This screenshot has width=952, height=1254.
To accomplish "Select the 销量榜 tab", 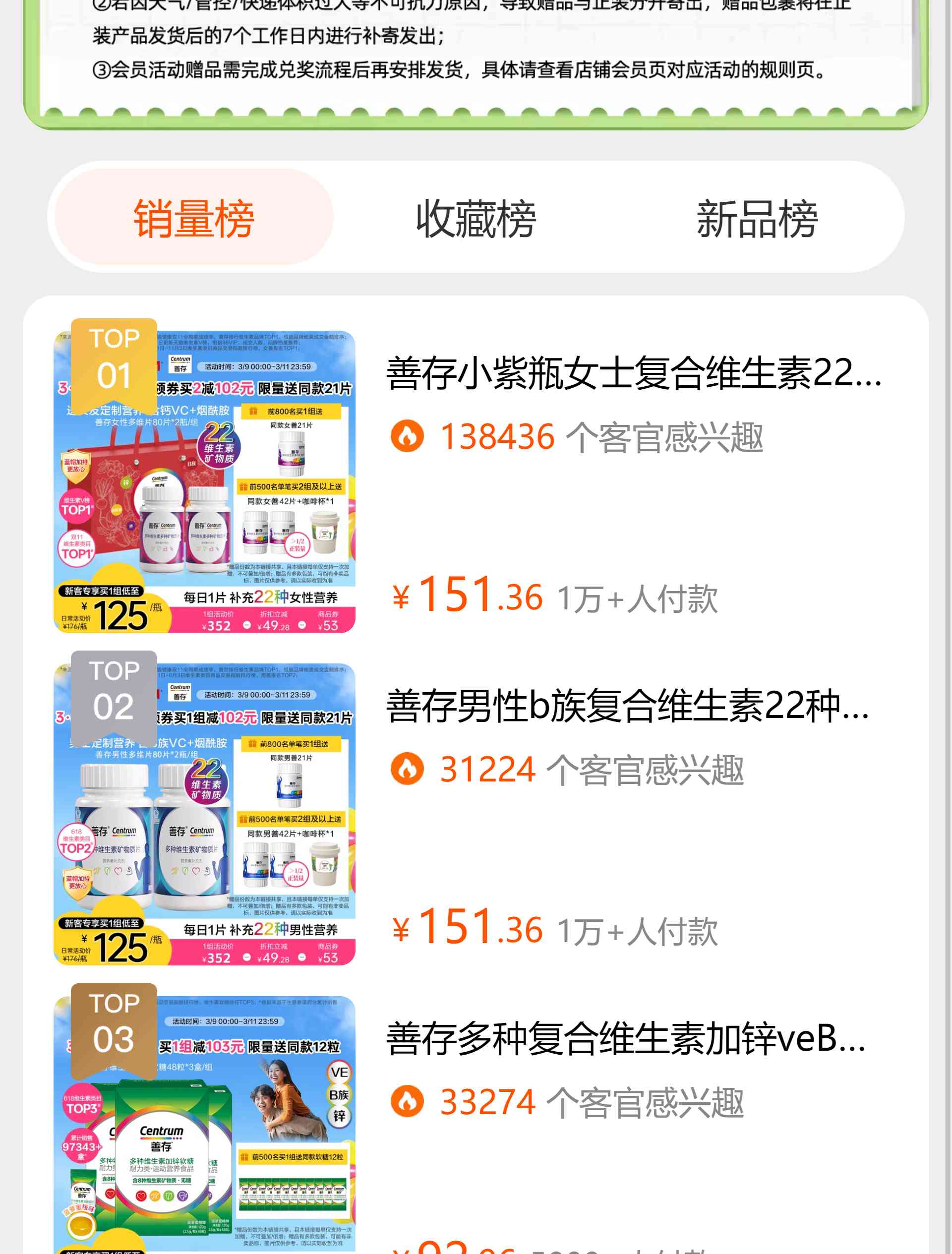I will click(x=193, y=218).
